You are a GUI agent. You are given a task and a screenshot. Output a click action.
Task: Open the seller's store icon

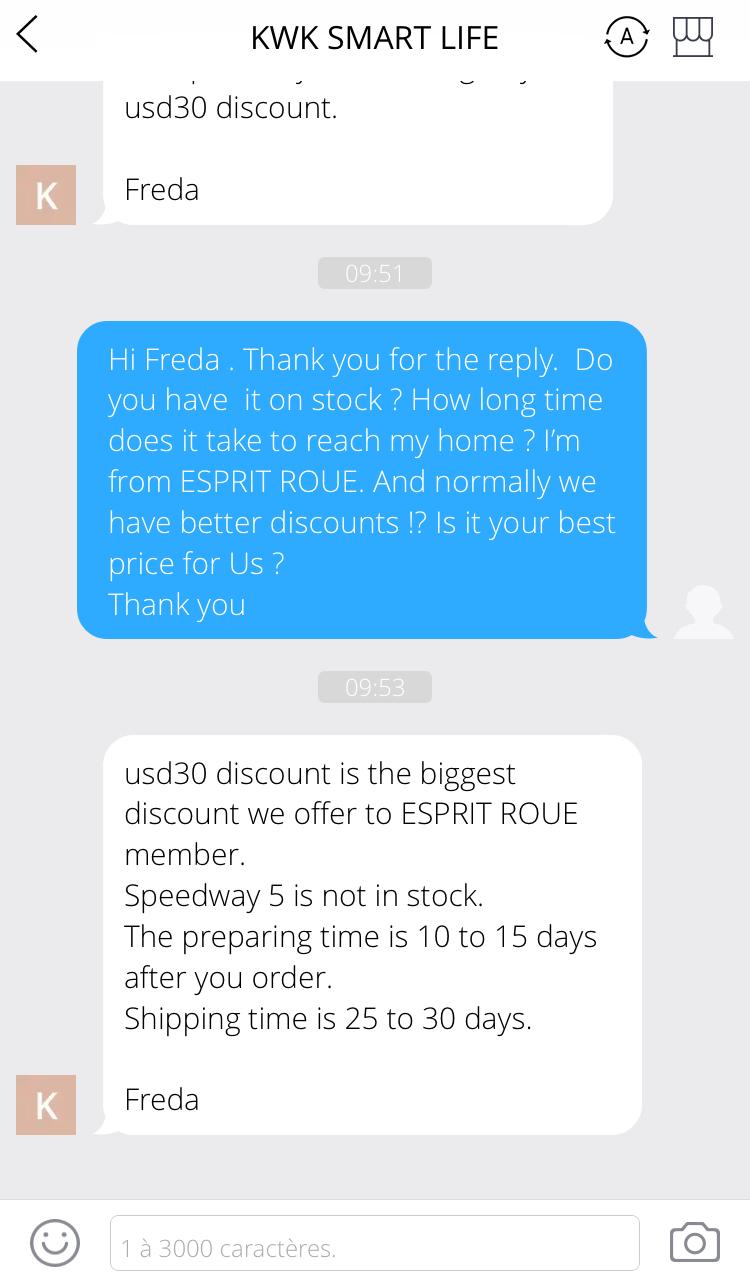(x=693, y=37)
